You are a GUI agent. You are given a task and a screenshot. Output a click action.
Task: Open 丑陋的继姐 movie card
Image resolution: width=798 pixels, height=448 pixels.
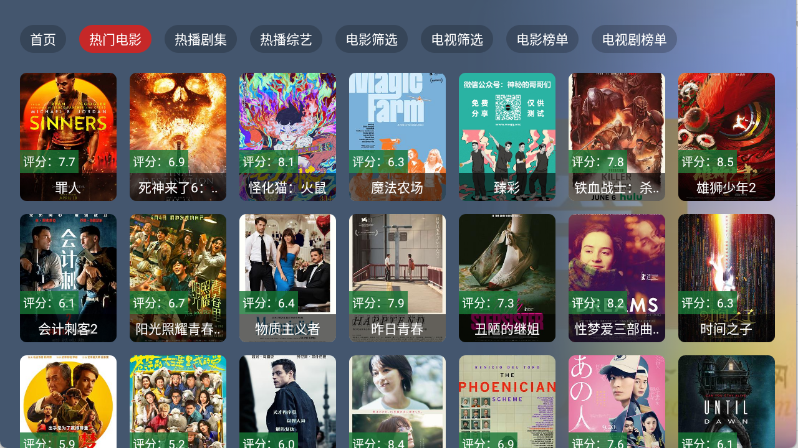(507, 277)
